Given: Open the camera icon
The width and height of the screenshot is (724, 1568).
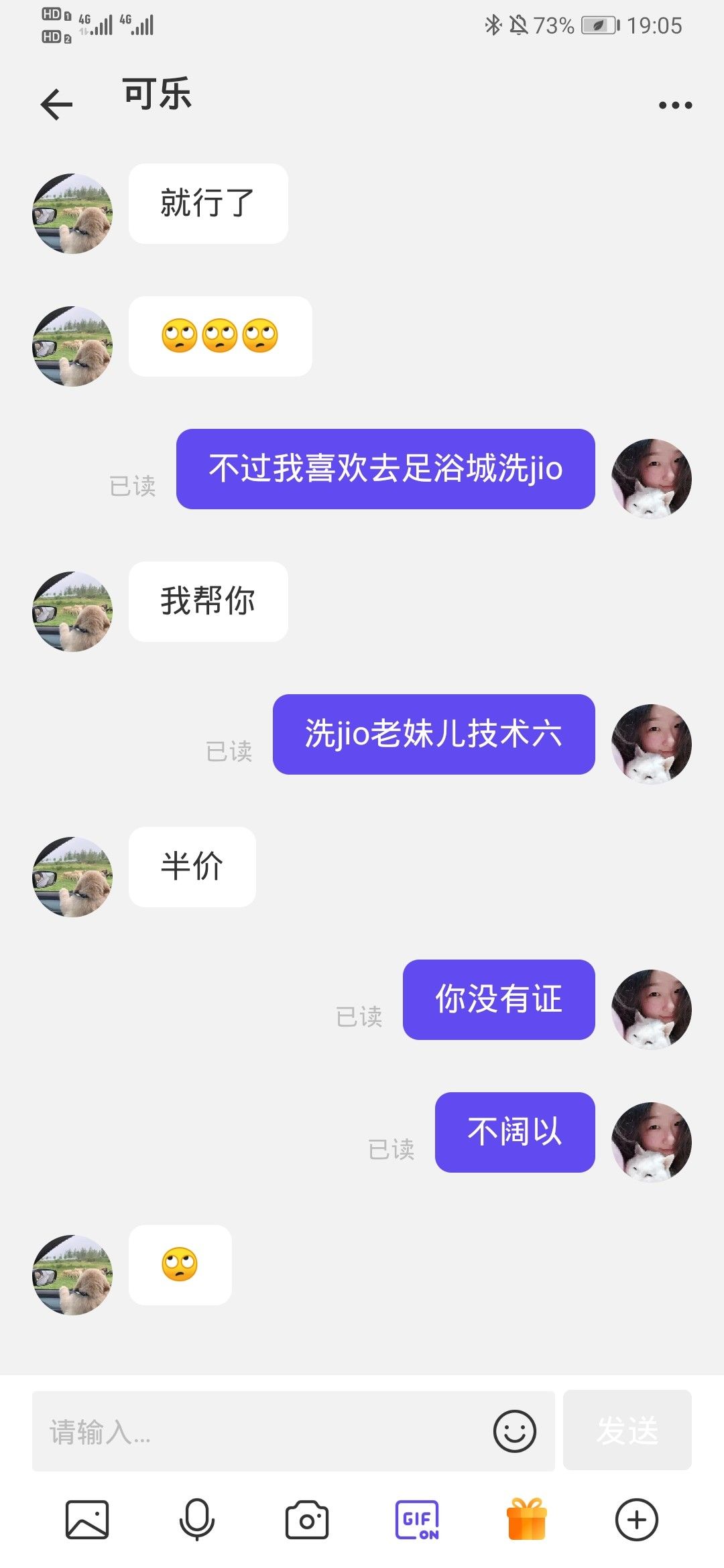Looking at the screenshot, I should pyautogui.click(x=307, y=1520).
